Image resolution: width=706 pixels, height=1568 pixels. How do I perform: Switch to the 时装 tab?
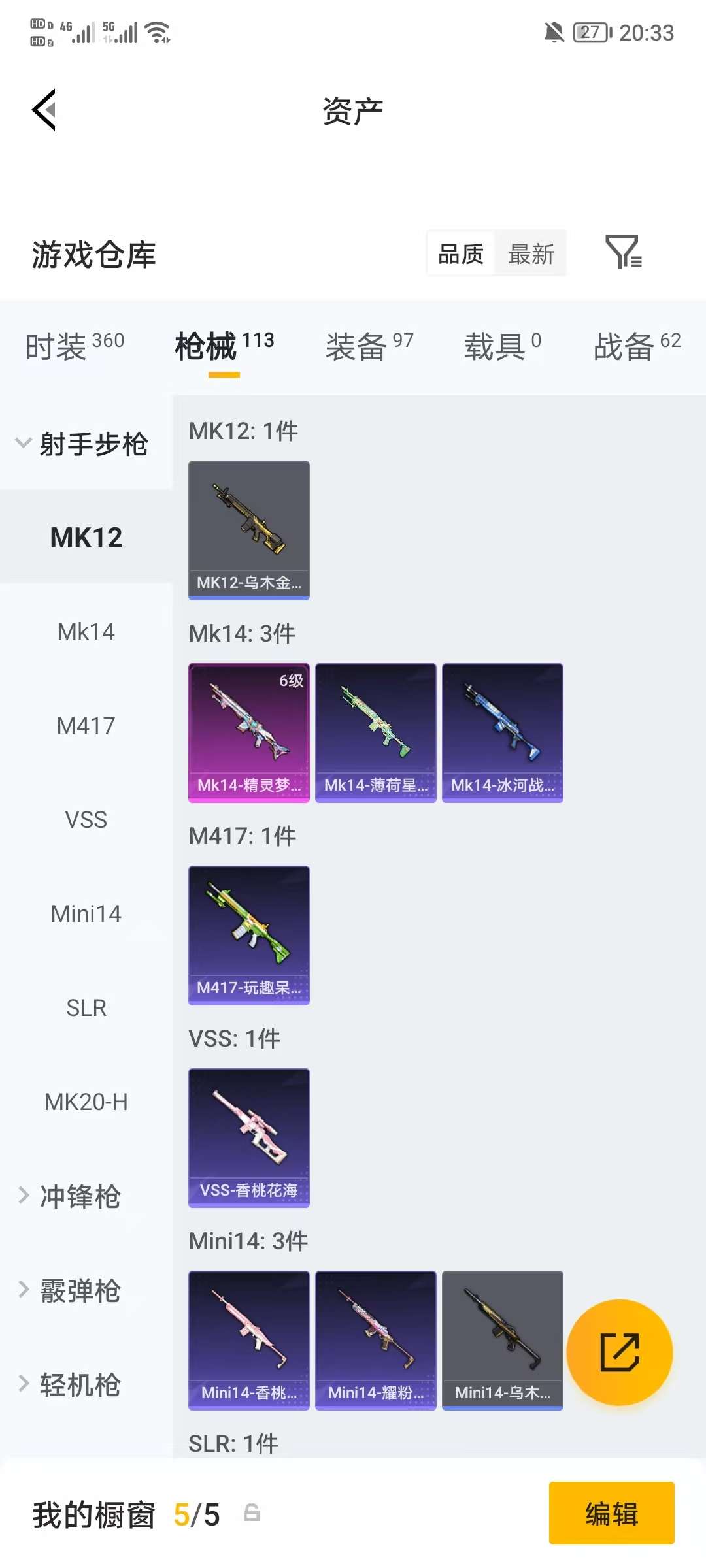[x=74, y=346]
